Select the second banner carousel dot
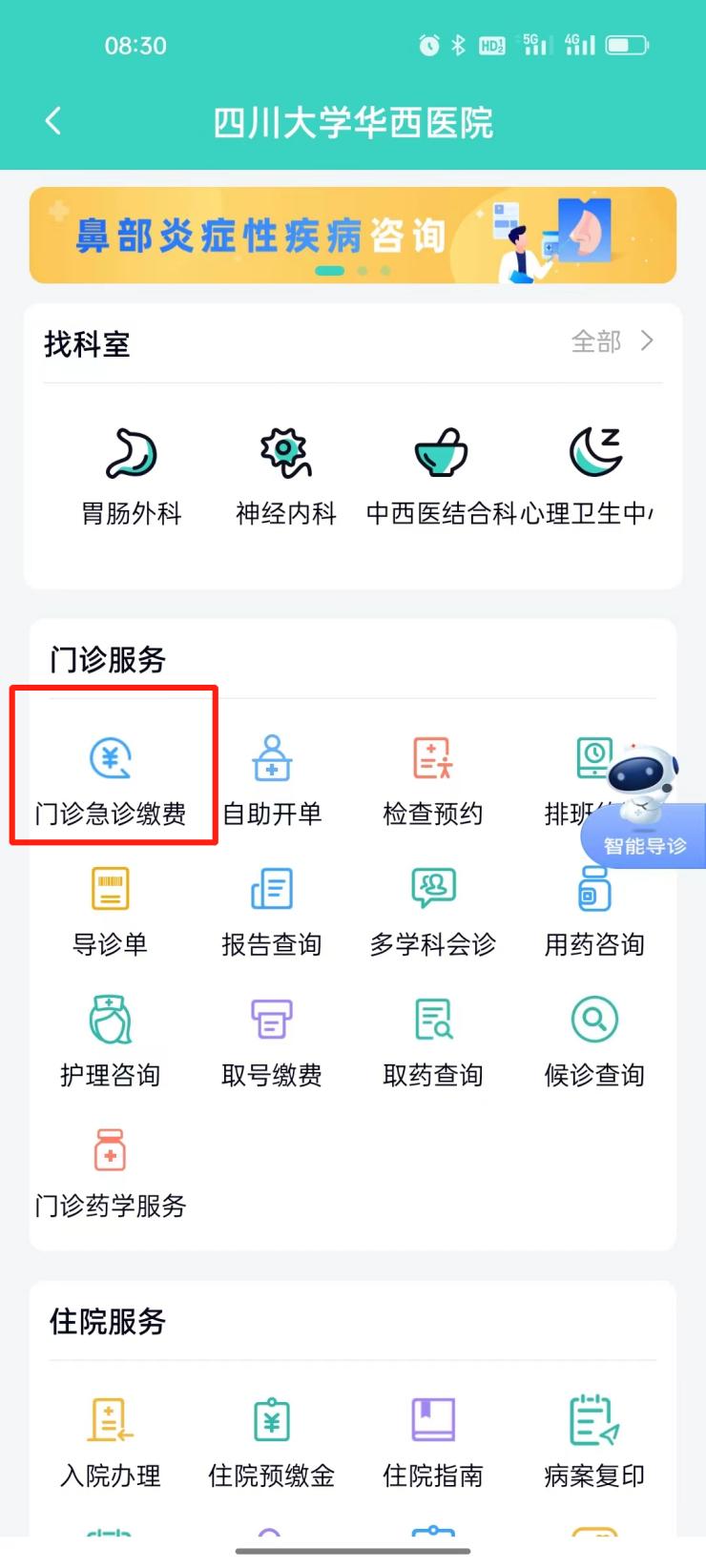Screen dimensions: 706x1568 point(363,271)
